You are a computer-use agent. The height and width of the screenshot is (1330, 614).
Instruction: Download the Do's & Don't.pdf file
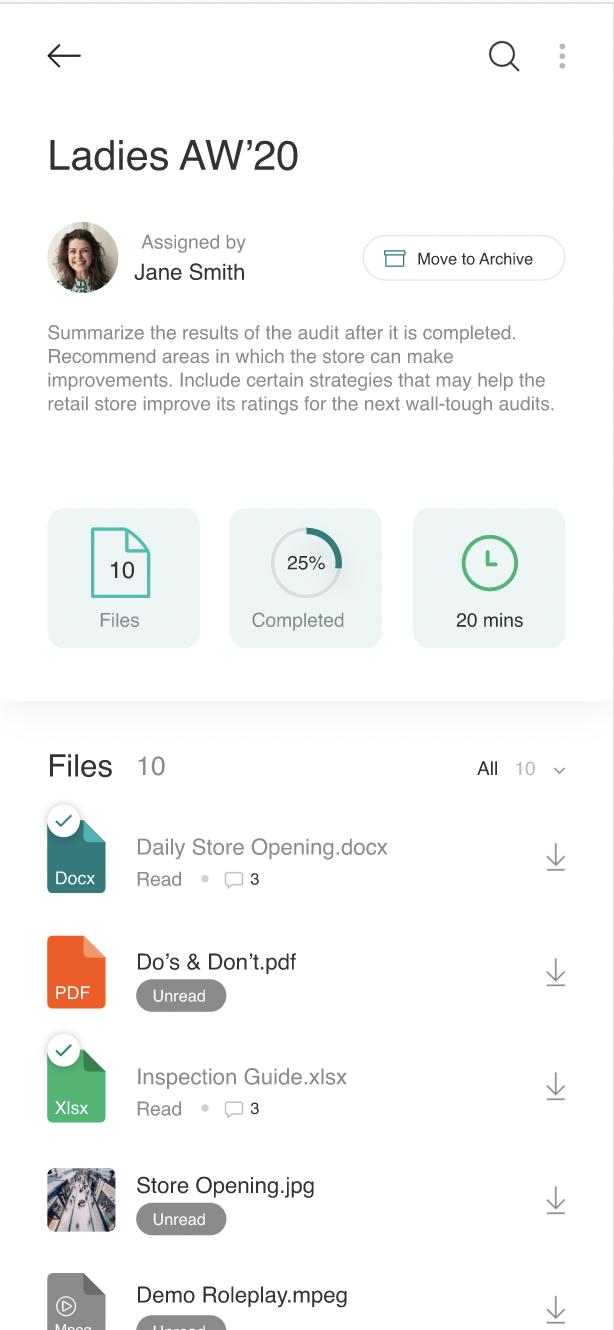556,973
